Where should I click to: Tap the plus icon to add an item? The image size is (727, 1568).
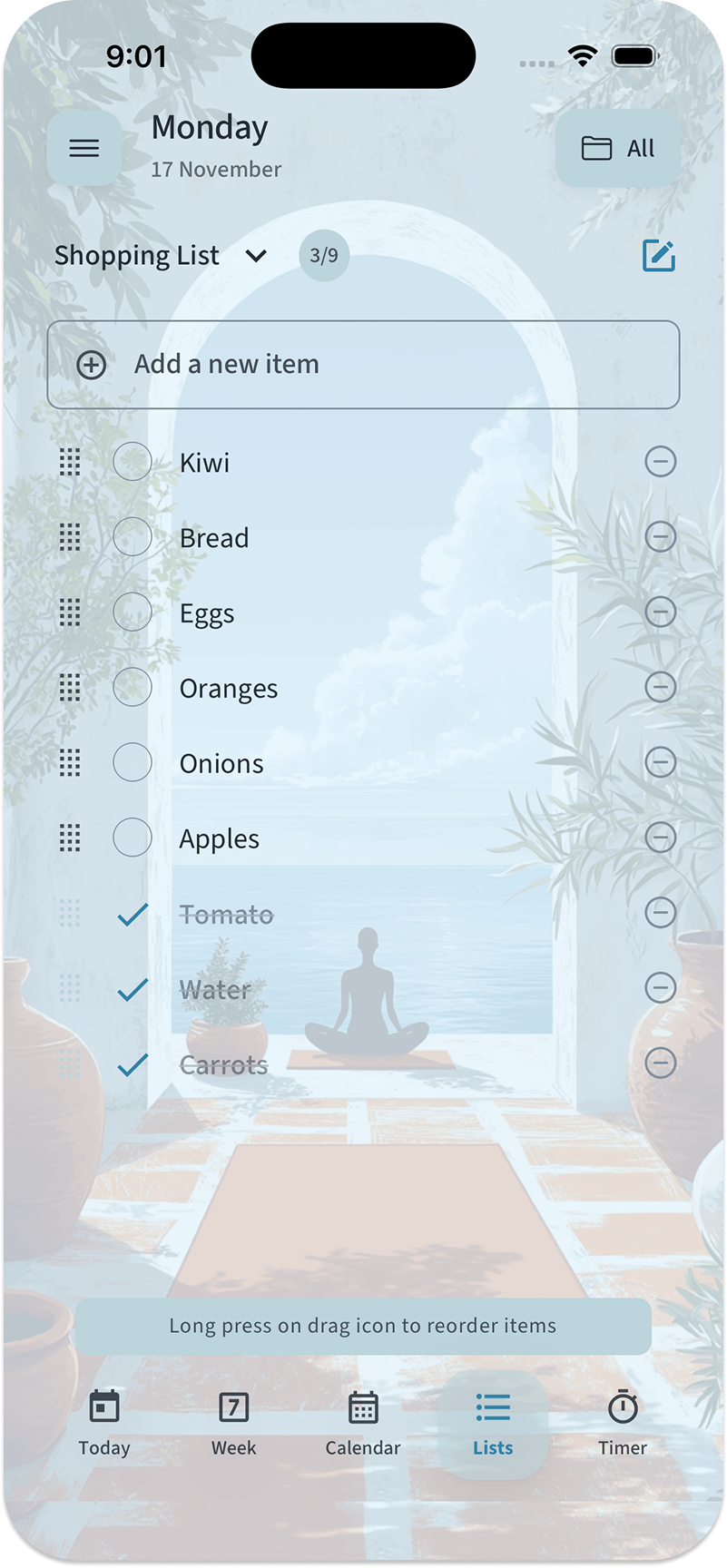[91, 364]
